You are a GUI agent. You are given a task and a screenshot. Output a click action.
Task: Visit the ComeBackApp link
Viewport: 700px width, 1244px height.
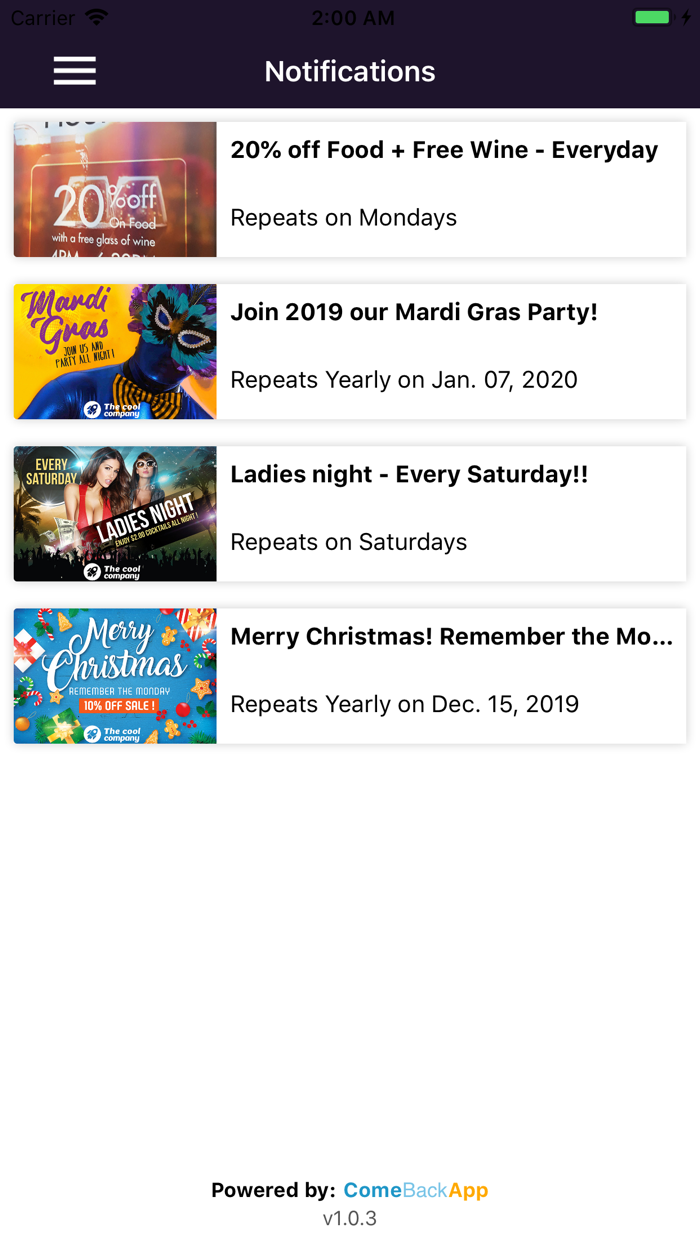pyautogui.click(x=415, y=1190)
